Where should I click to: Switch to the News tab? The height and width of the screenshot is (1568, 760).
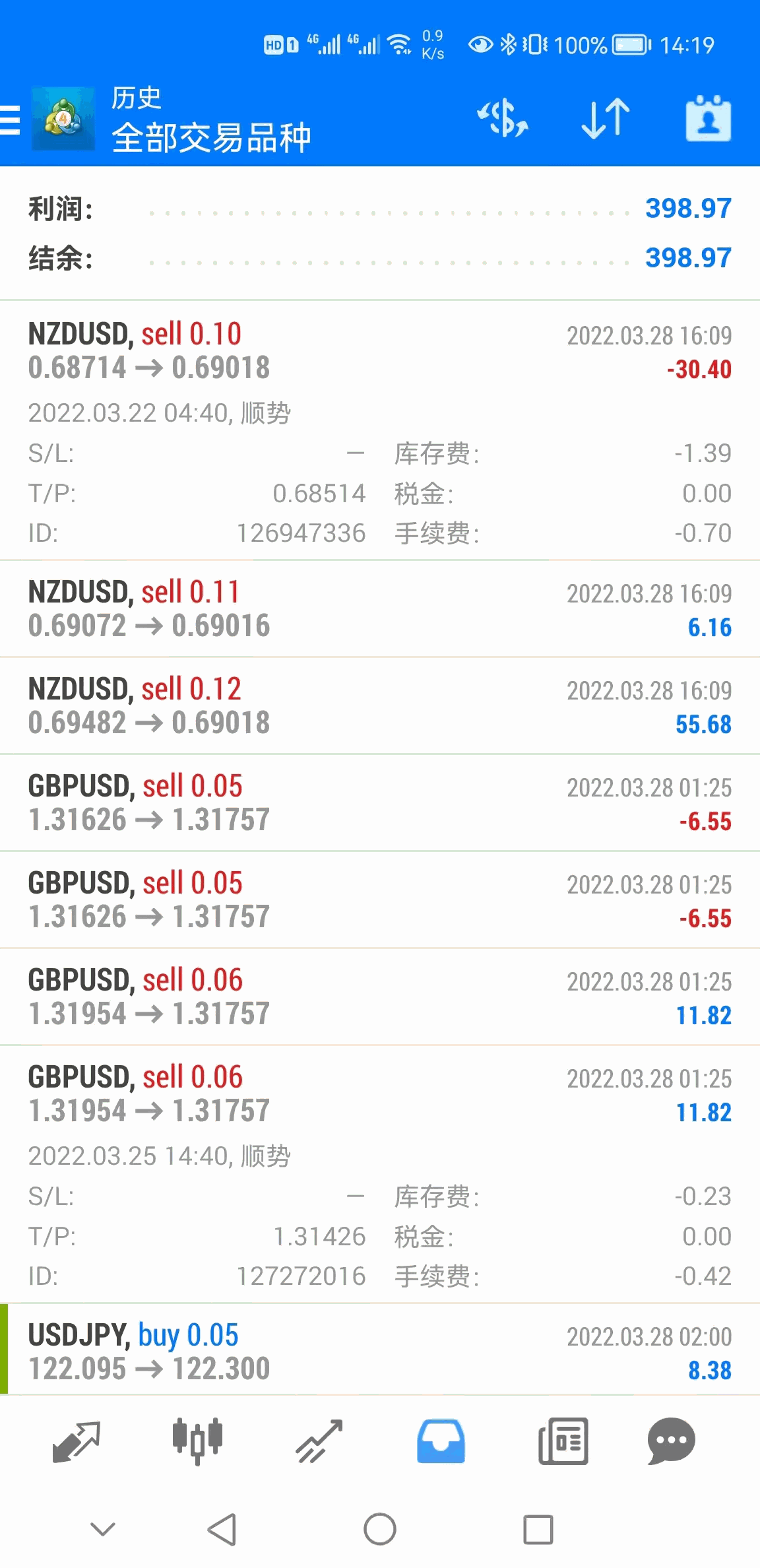563,1441
